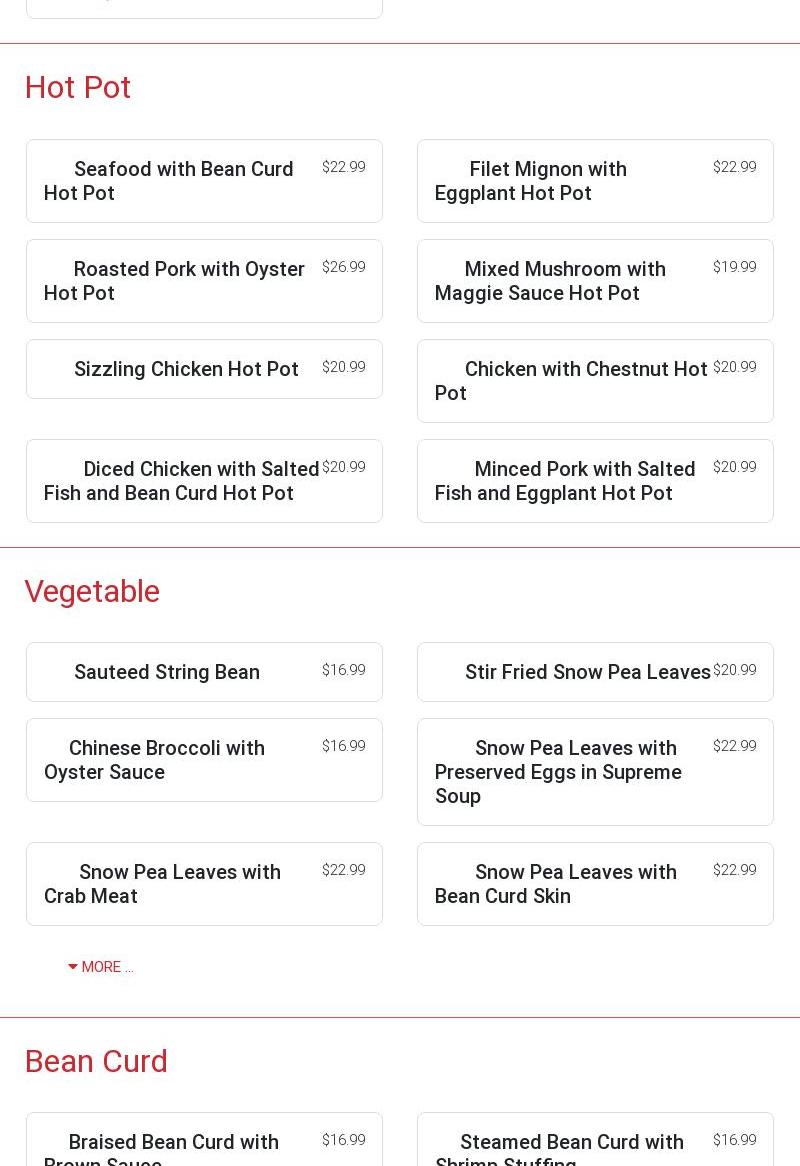This screenshot has width=800, height=1166.
Task: Expand More vegetable items
Action: [101, 967]
